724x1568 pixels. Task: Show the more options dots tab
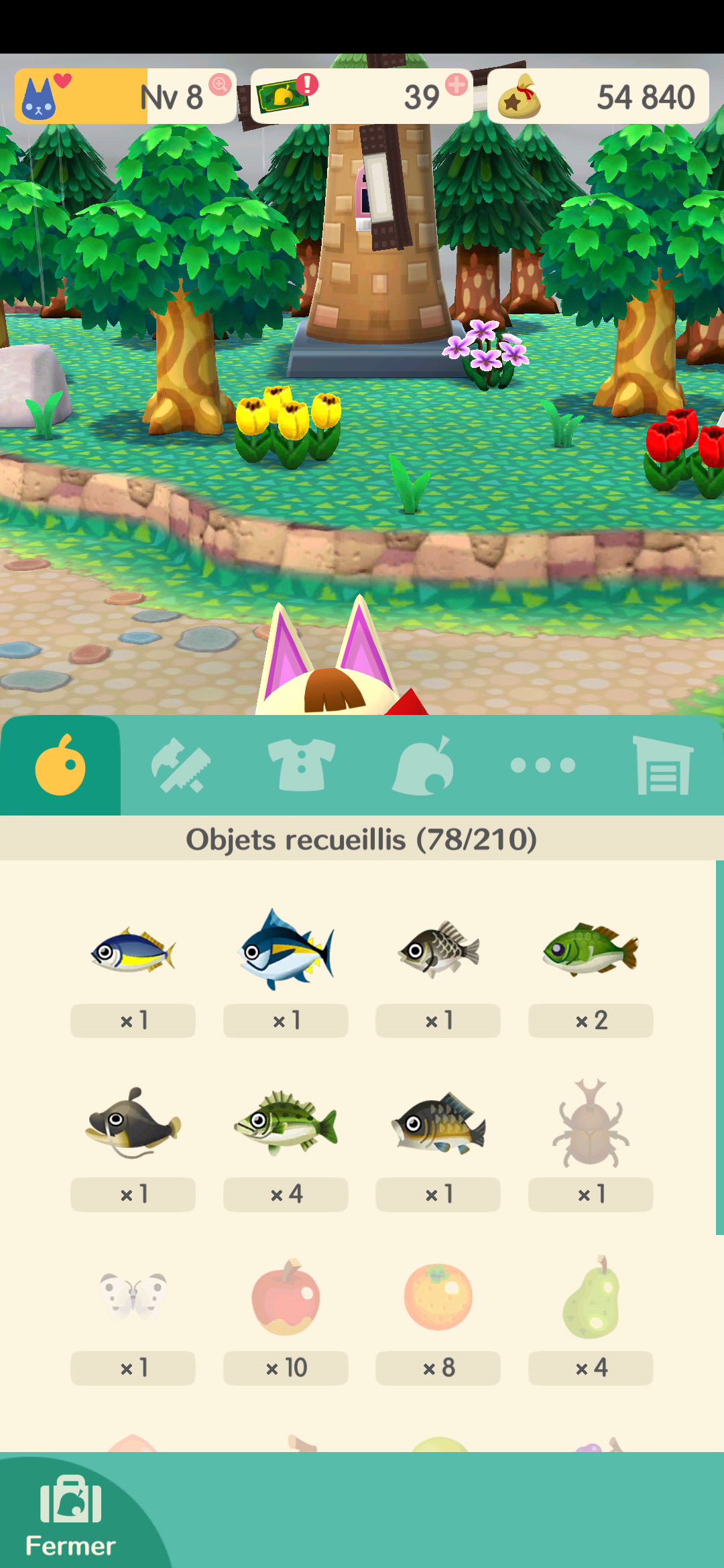click(543, 765)
